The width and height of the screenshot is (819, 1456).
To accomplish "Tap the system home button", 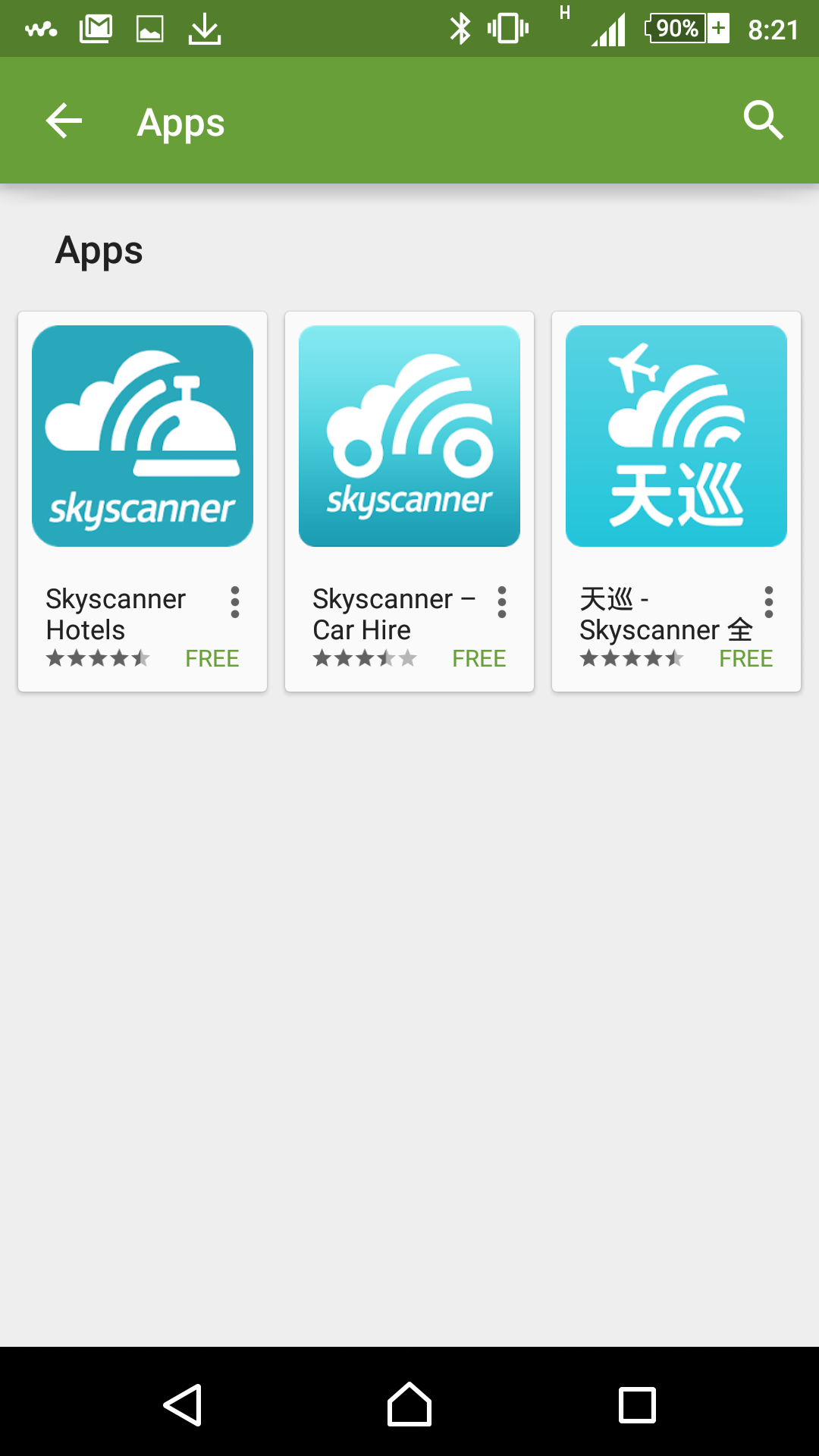I will (409, 1404).
